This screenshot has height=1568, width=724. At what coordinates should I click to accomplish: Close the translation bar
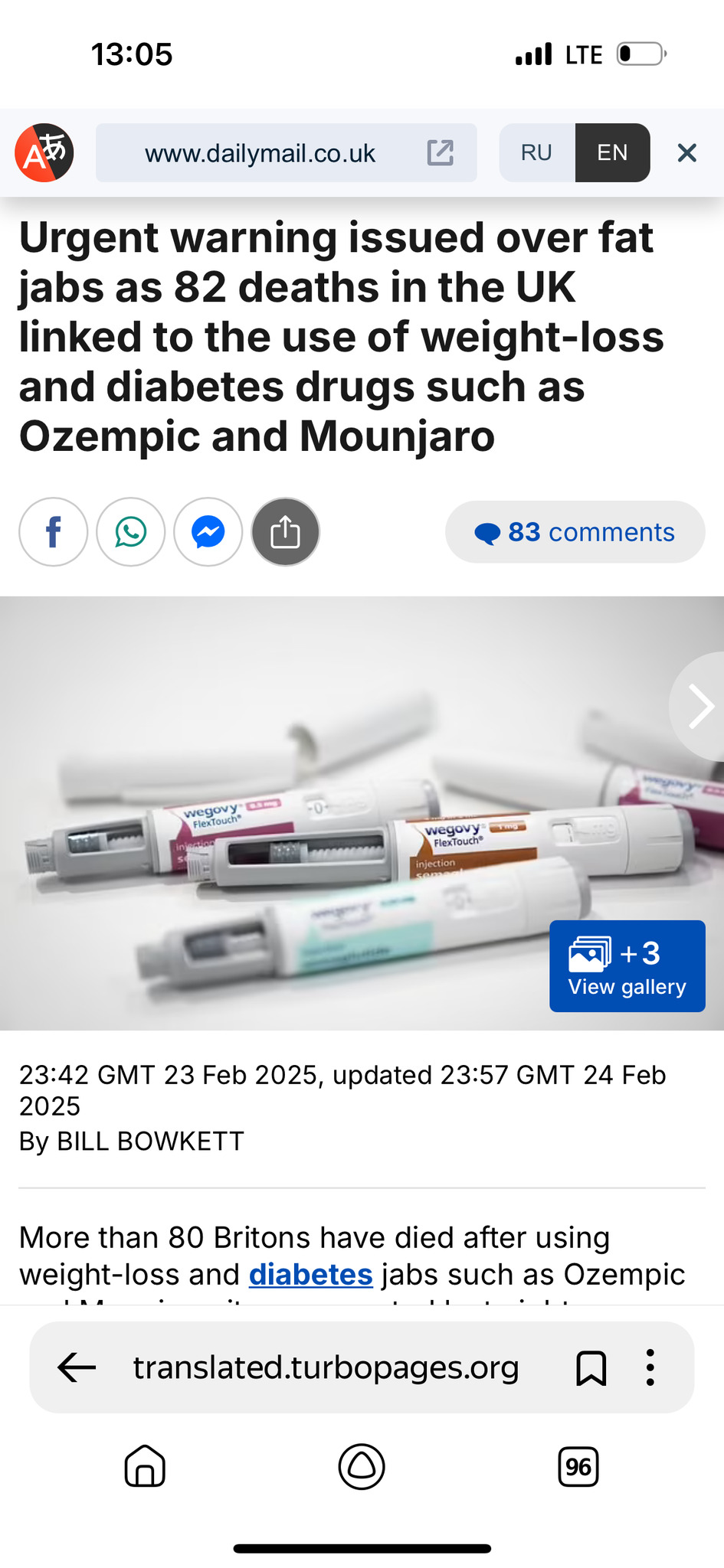pyautogui.click(x=687, y=153)
